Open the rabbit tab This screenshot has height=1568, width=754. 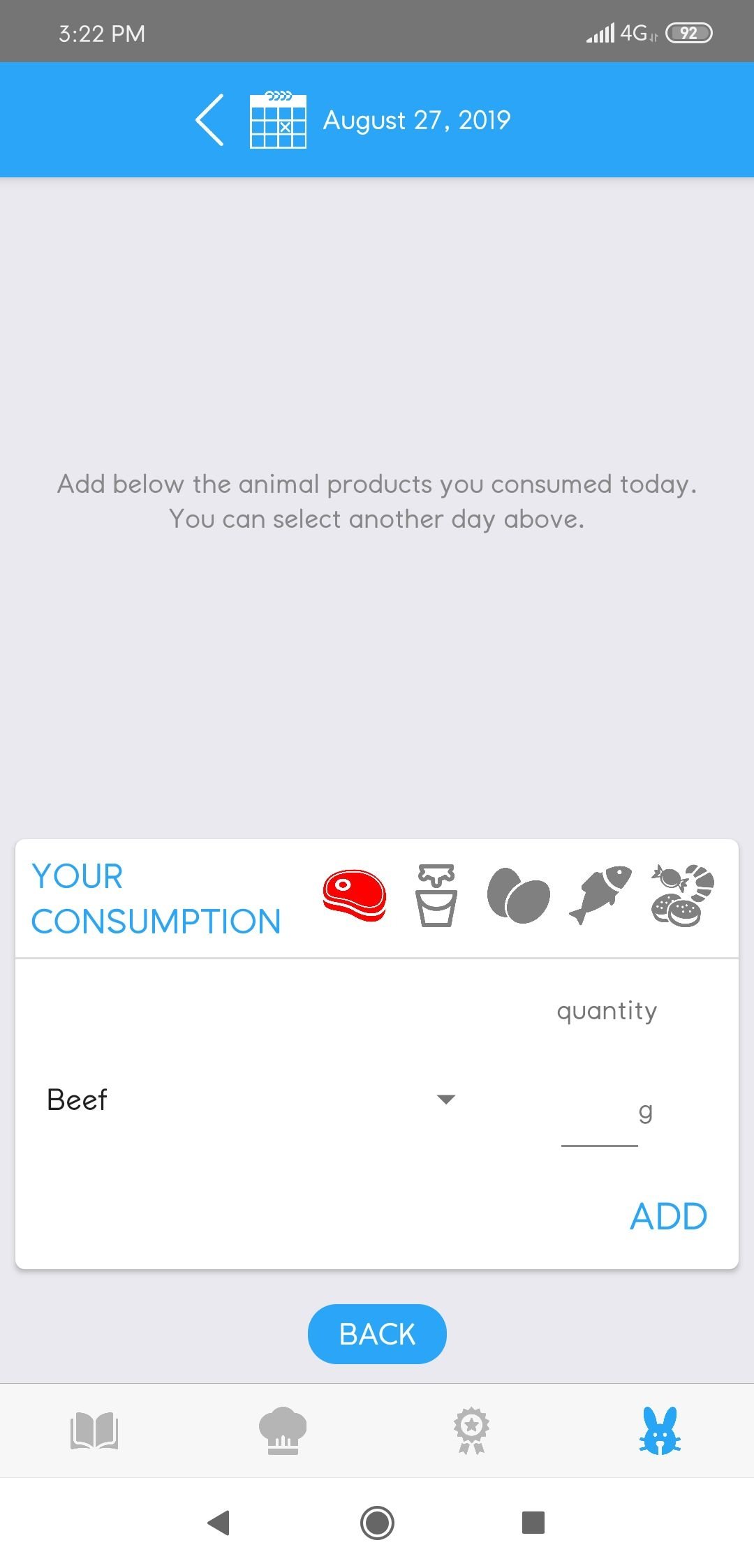pyautogui.click(x=660, y=1430)
